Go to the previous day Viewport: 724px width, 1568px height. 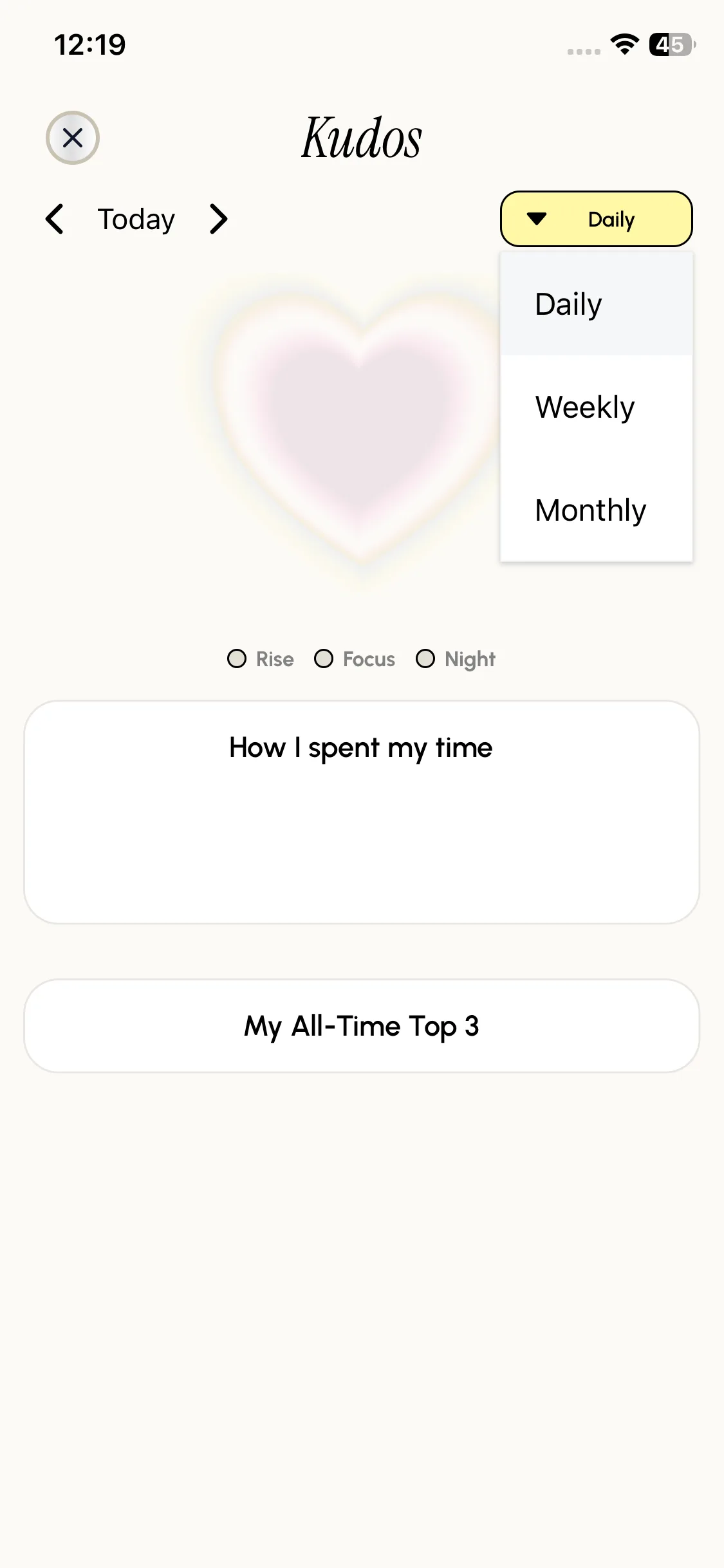click(x=55, y=219)
